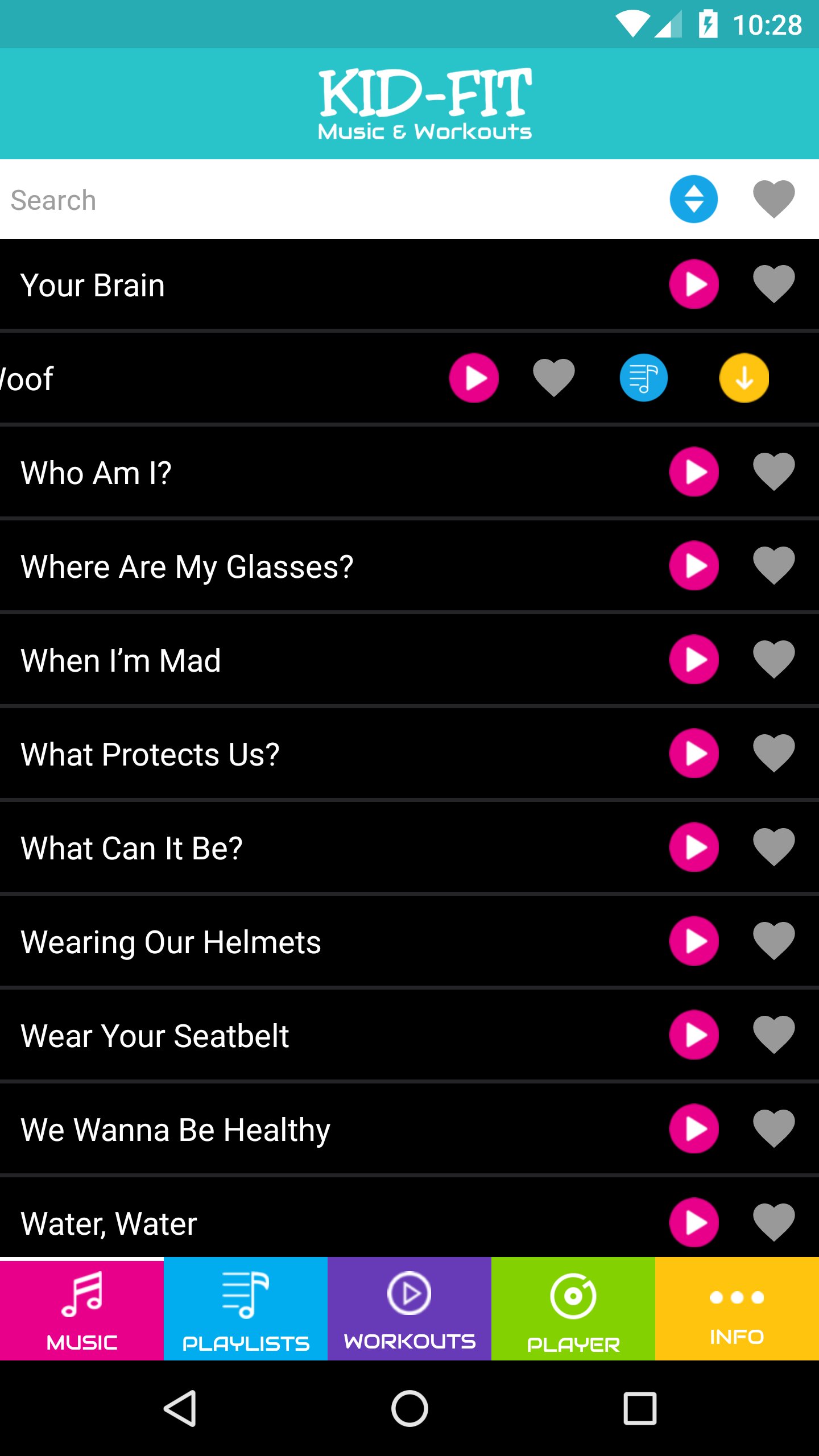Open the sort order control beside search
The height and width of the screenshot is (1456, 819).
tap(694, 199)
